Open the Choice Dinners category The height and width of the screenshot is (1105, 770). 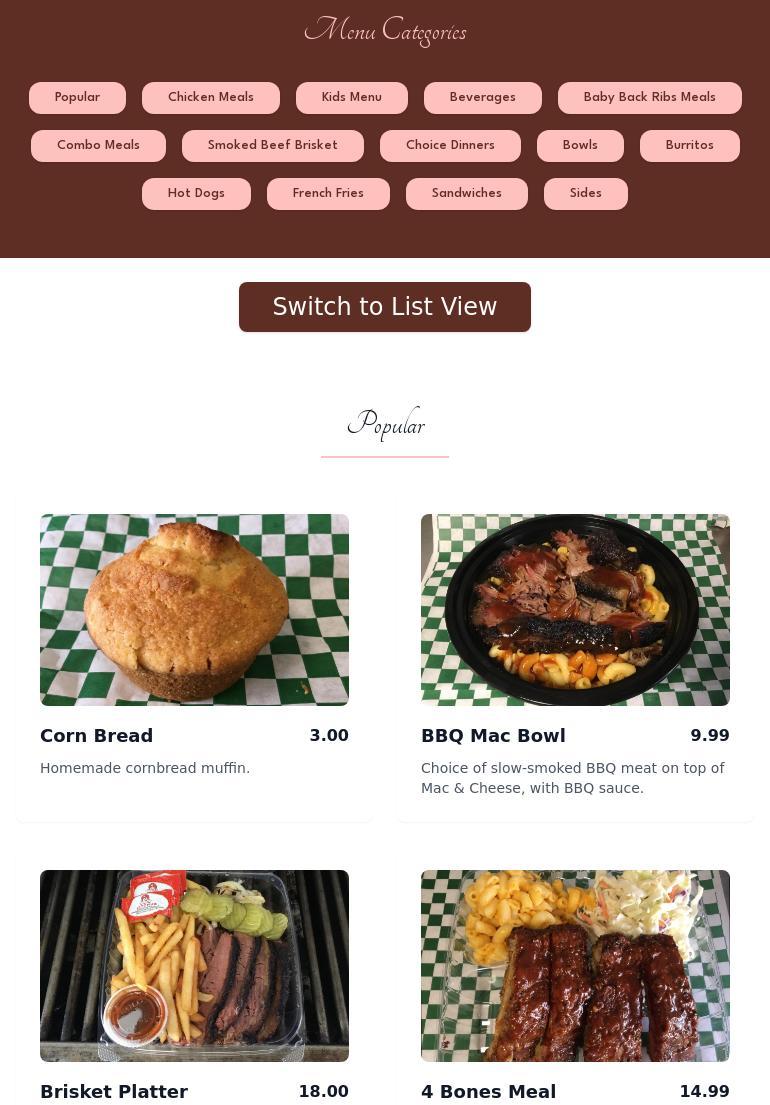tap(450, 146)
